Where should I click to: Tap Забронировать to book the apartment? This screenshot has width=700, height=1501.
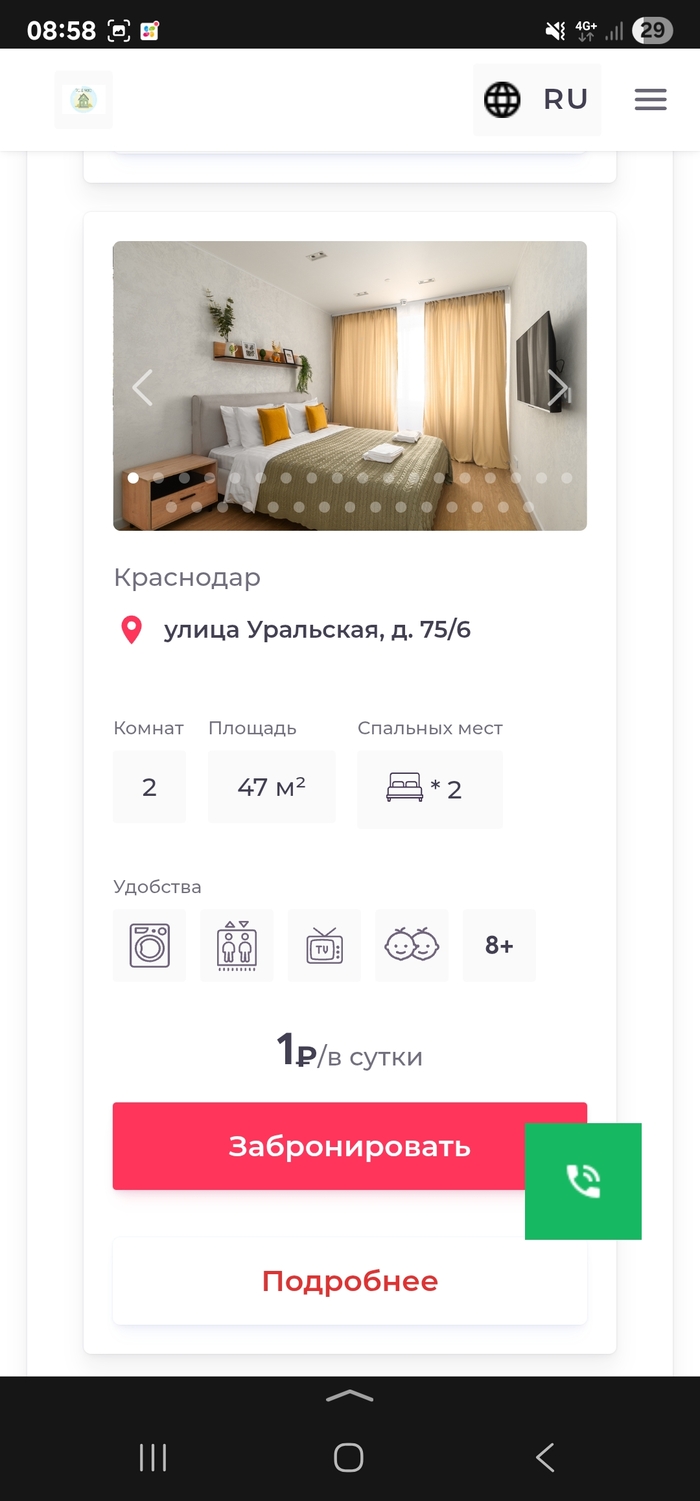(318, 1146)
